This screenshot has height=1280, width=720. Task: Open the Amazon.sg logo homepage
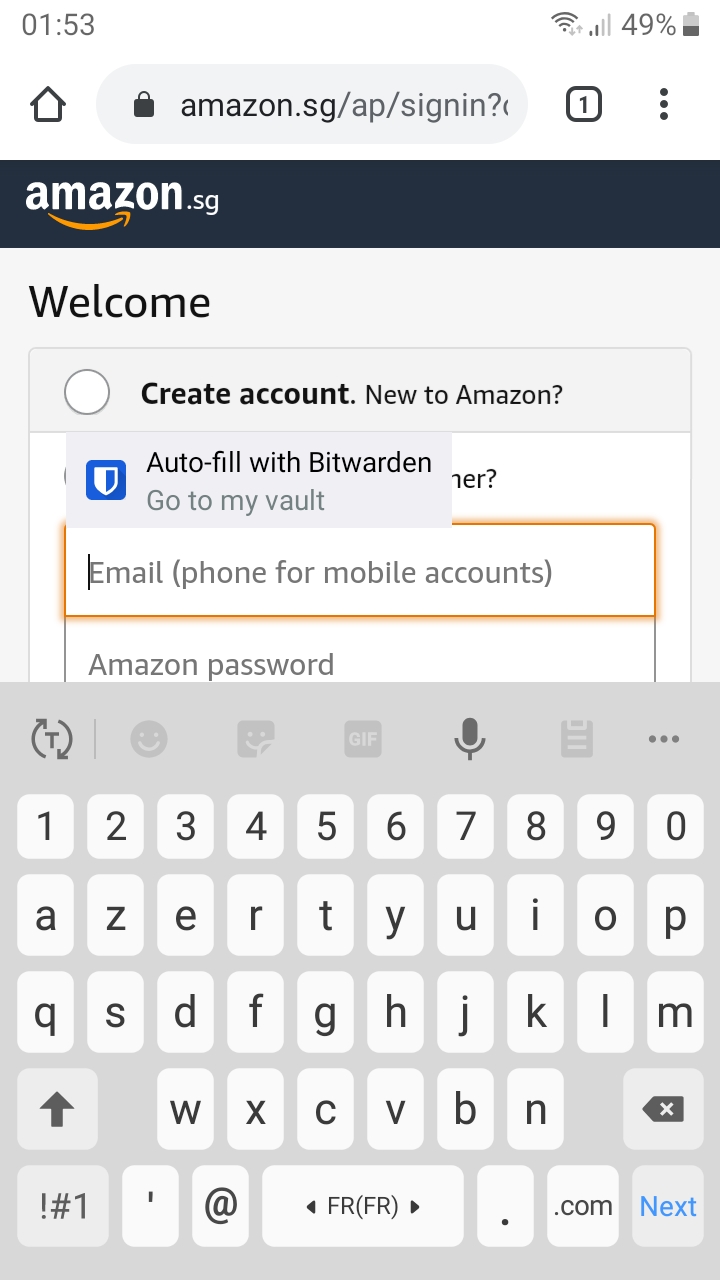[122, 203]
